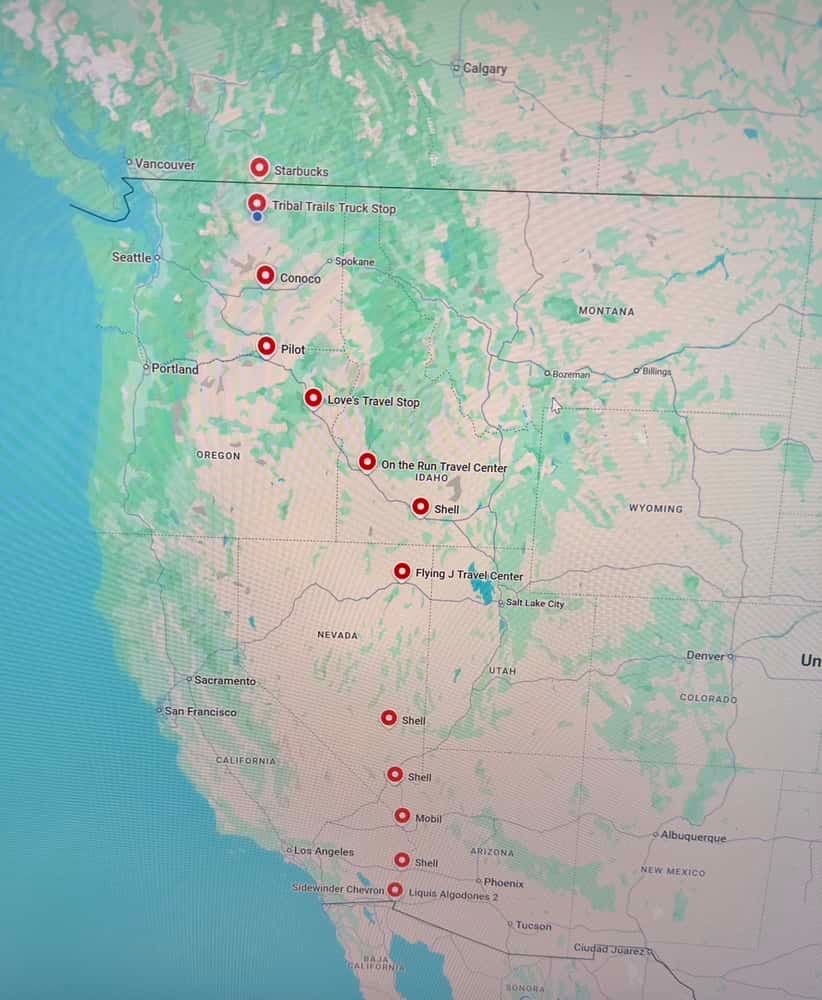822x1000 pixels.
Task: Select the Tribal Trails Truck Stop marker
Action: tap(257, 204)
